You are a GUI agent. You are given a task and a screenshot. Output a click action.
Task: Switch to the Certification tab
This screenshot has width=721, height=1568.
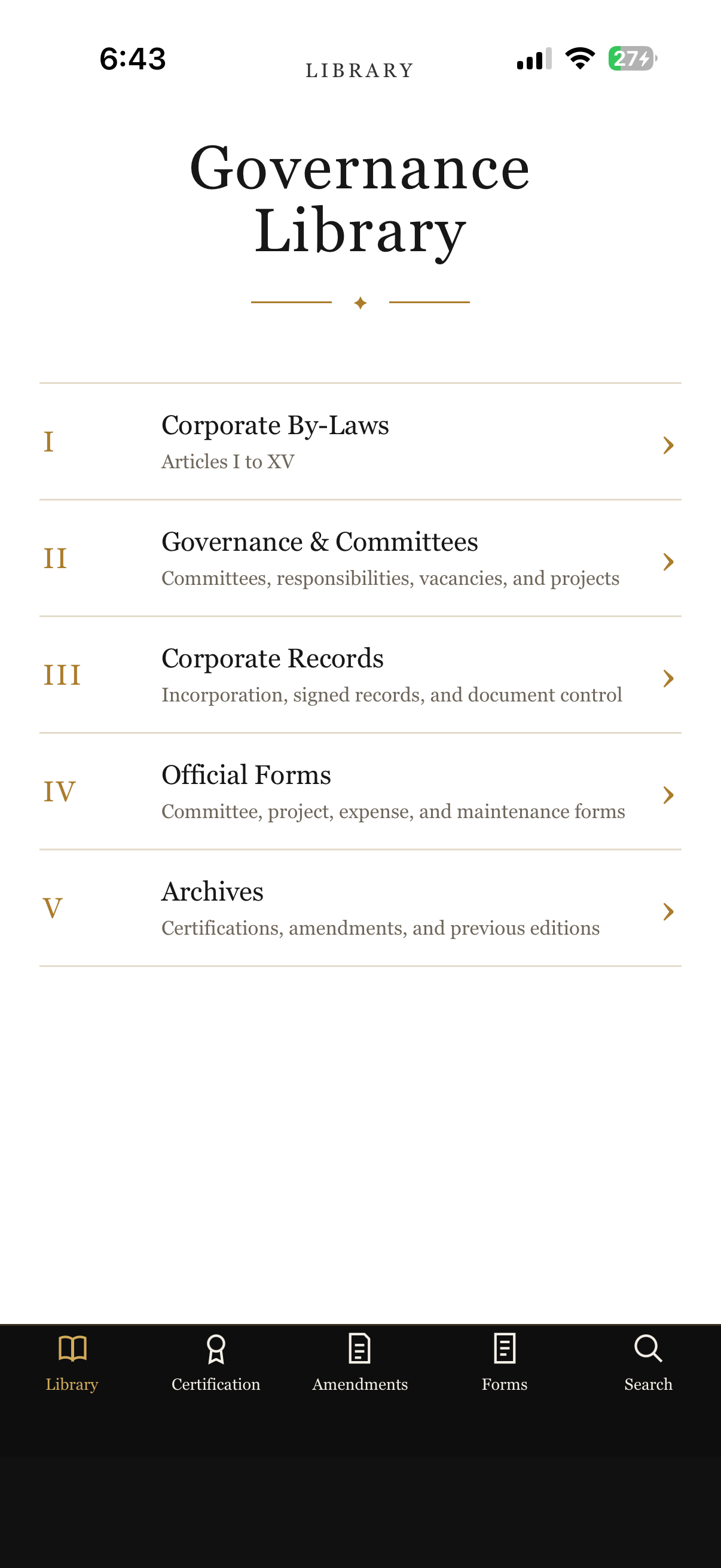[x=216, y=1363]
